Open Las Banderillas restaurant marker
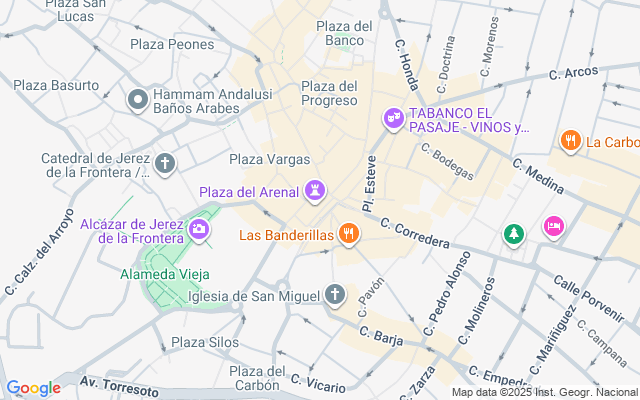The width and height of the screenshot is (640, 400). (348, 234)
